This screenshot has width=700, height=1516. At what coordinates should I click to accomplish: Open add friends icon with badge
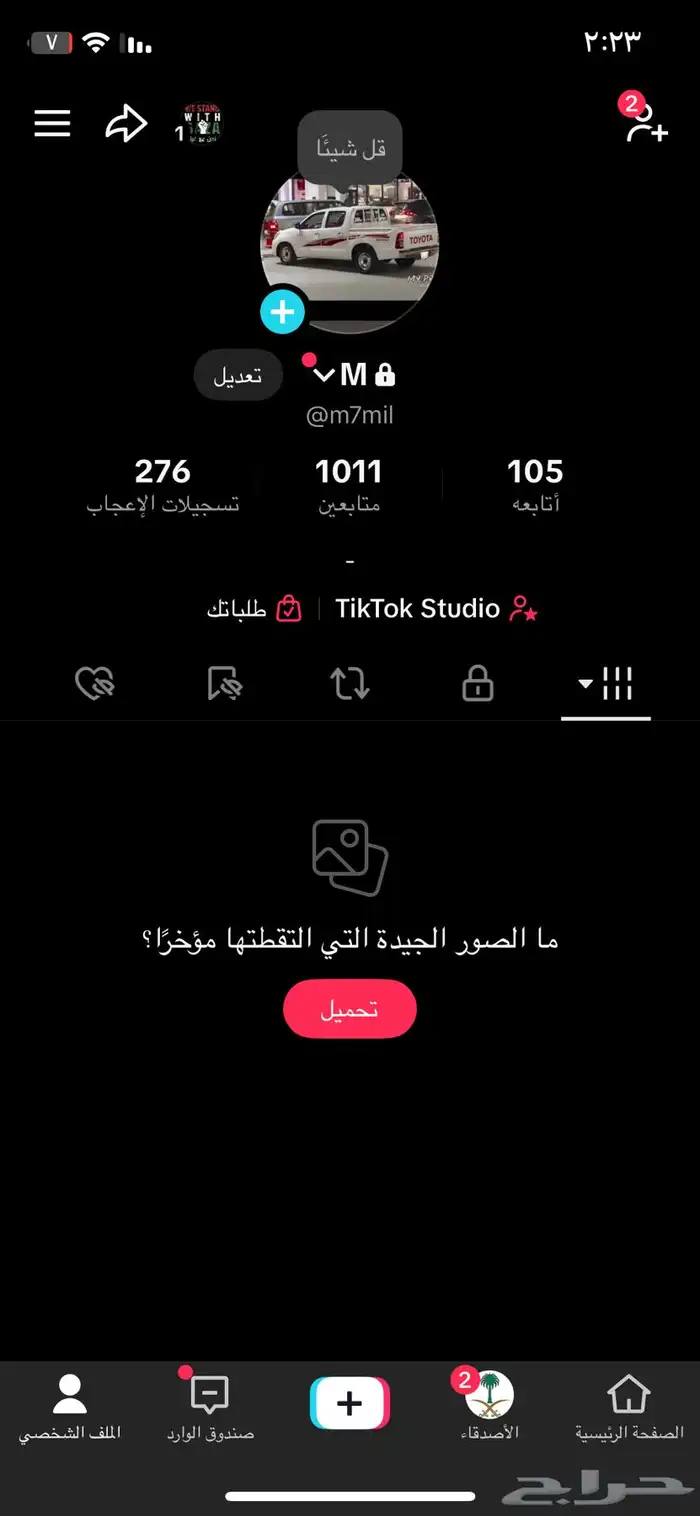click(646, 124)
